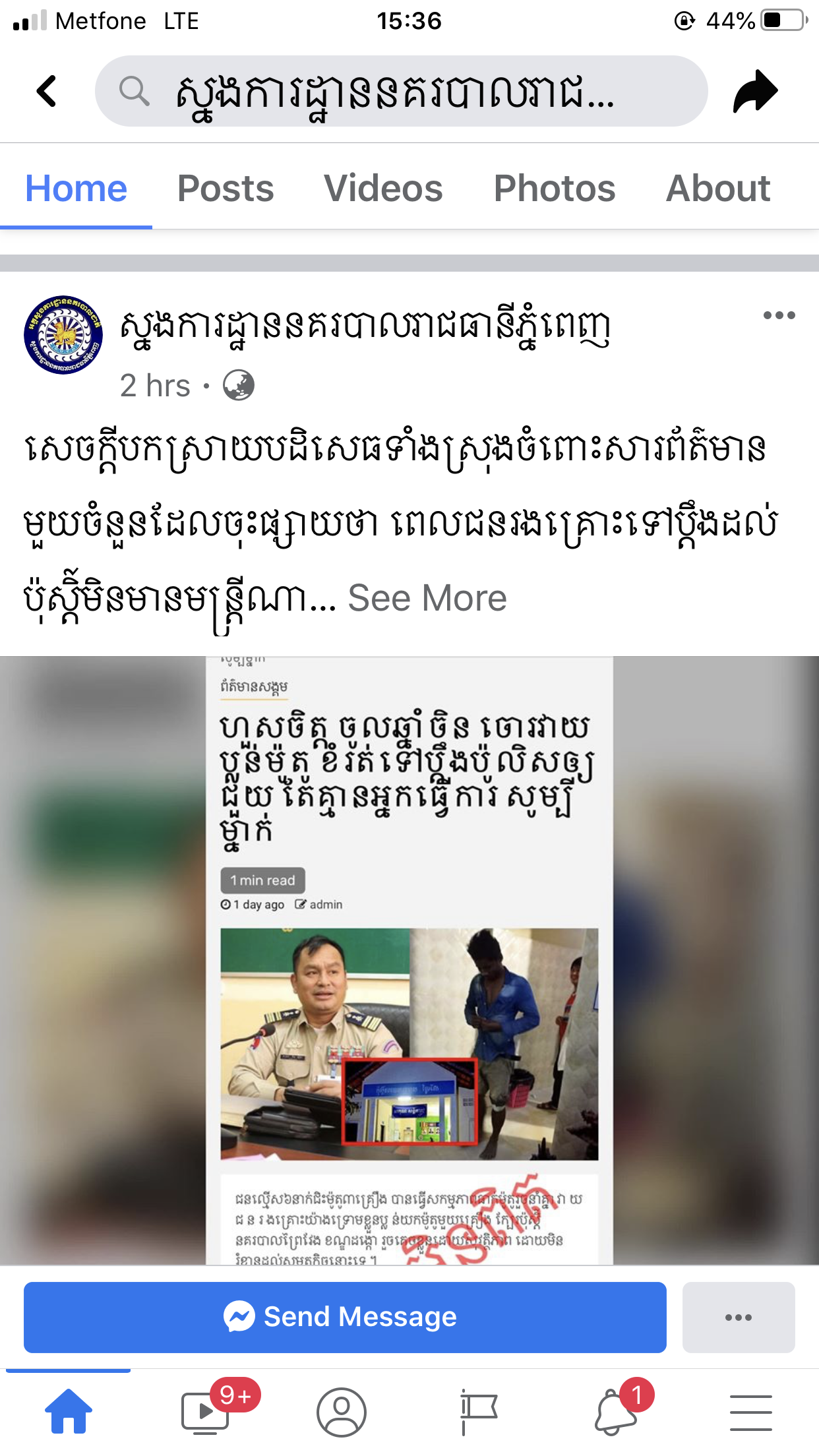Share this page via arrow icon
The width and height of the screenshot is (819, 1456).
coord(756,91)
